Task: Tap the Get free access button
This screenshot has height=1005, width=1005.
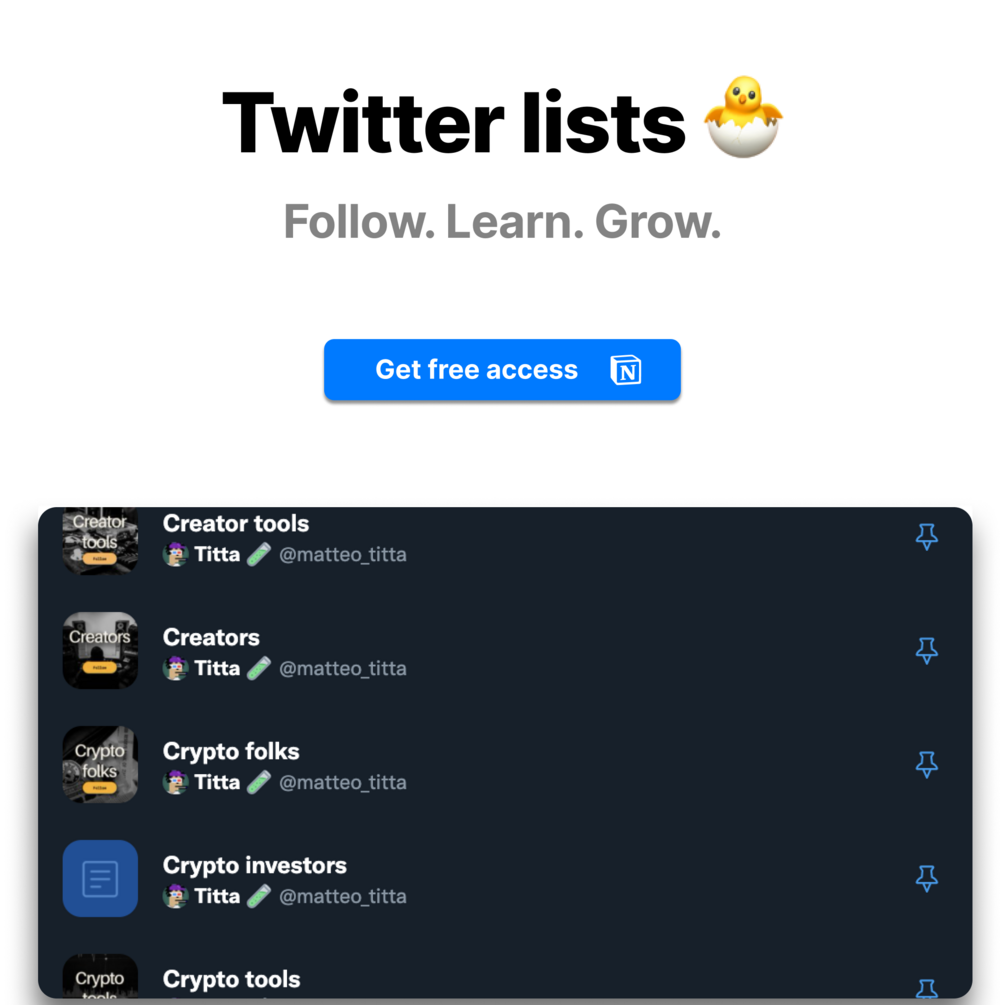Action: click(x=502, y=370)
